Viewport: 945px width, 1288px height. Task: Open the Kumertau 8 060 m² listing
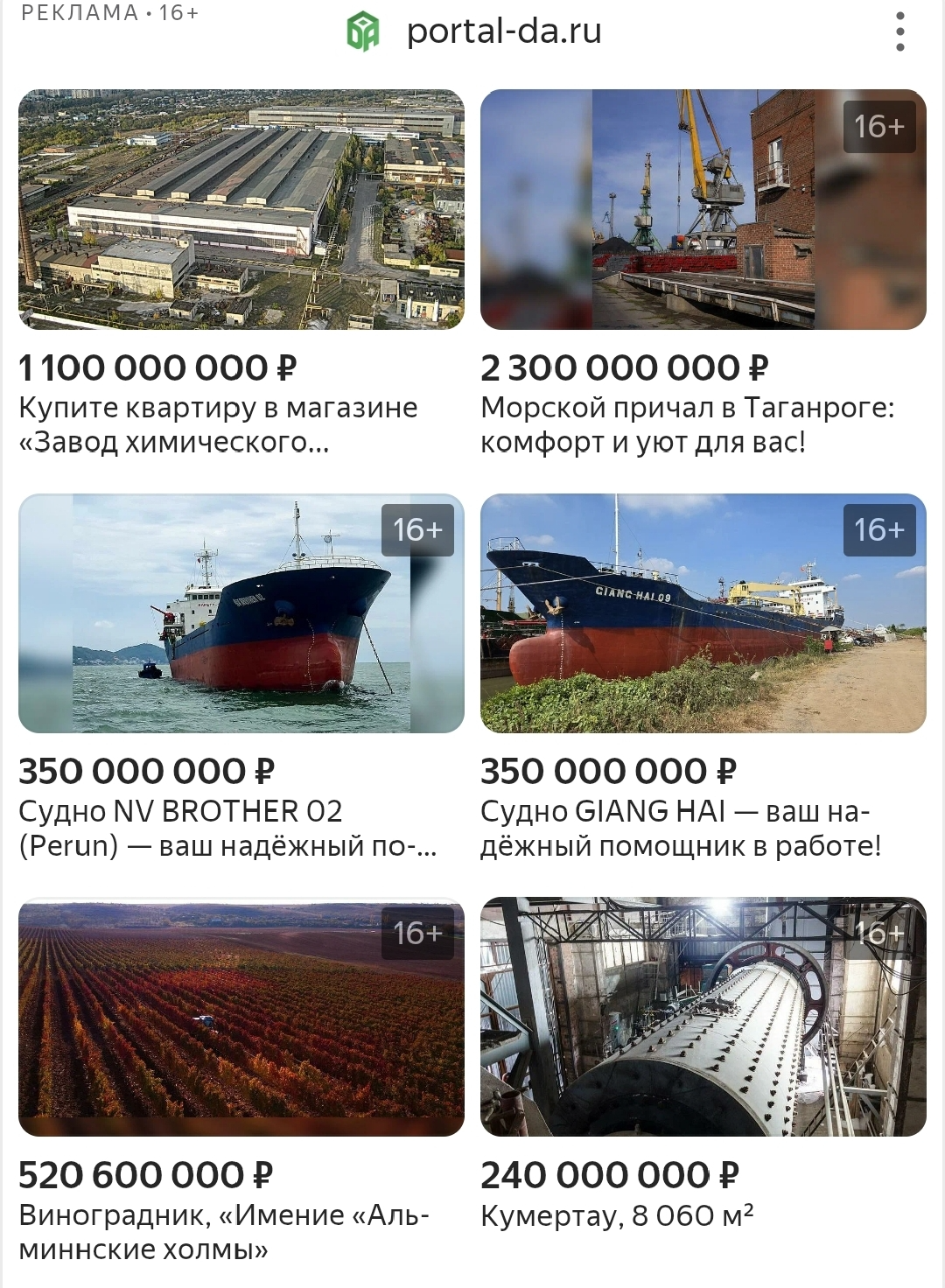click(x=703, y=1017)
